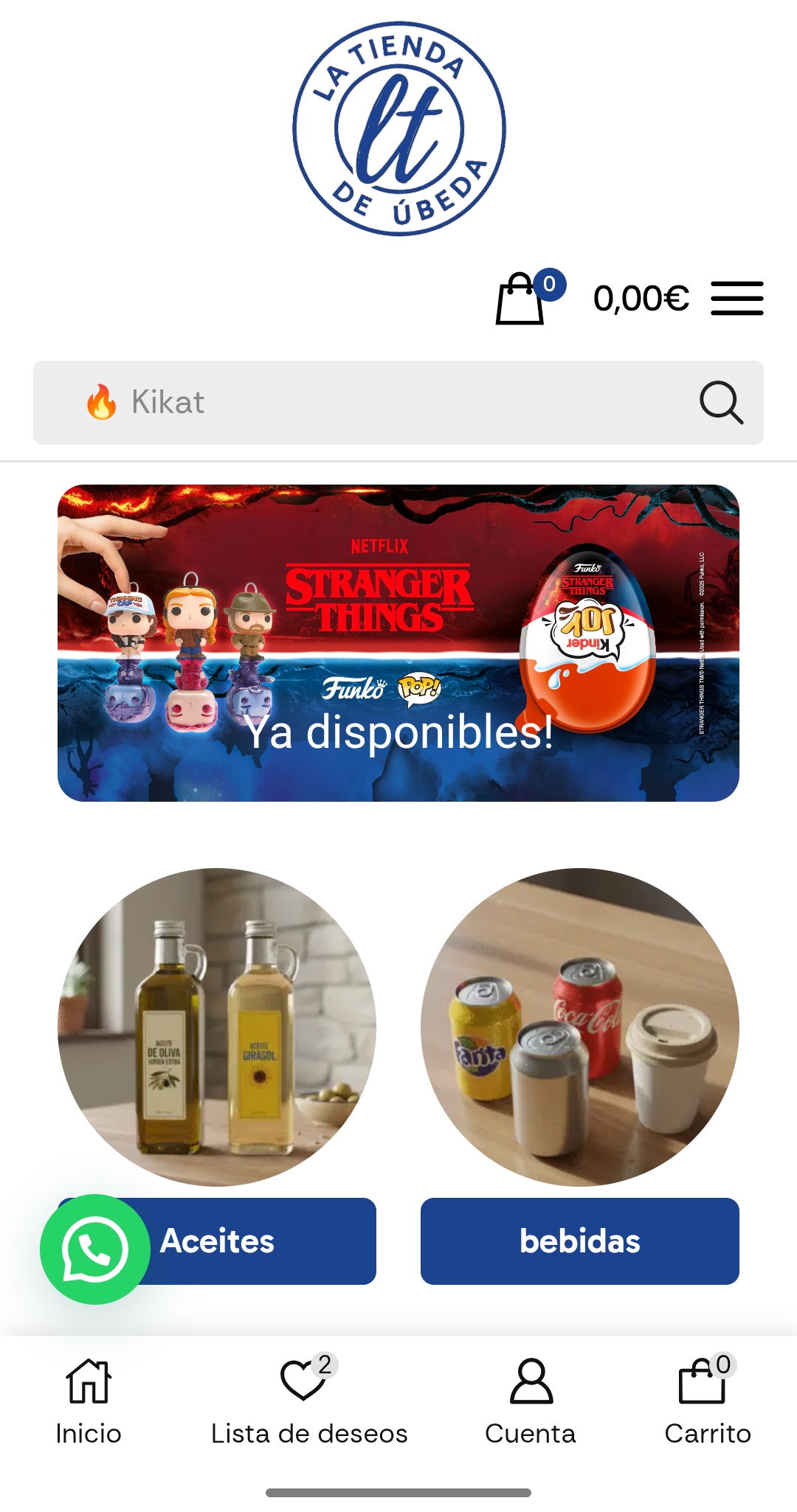Viewport: 797px width, 1512px height.
Task: Tap the fire emoji in the search bar
Action: (x=100, y=402)
